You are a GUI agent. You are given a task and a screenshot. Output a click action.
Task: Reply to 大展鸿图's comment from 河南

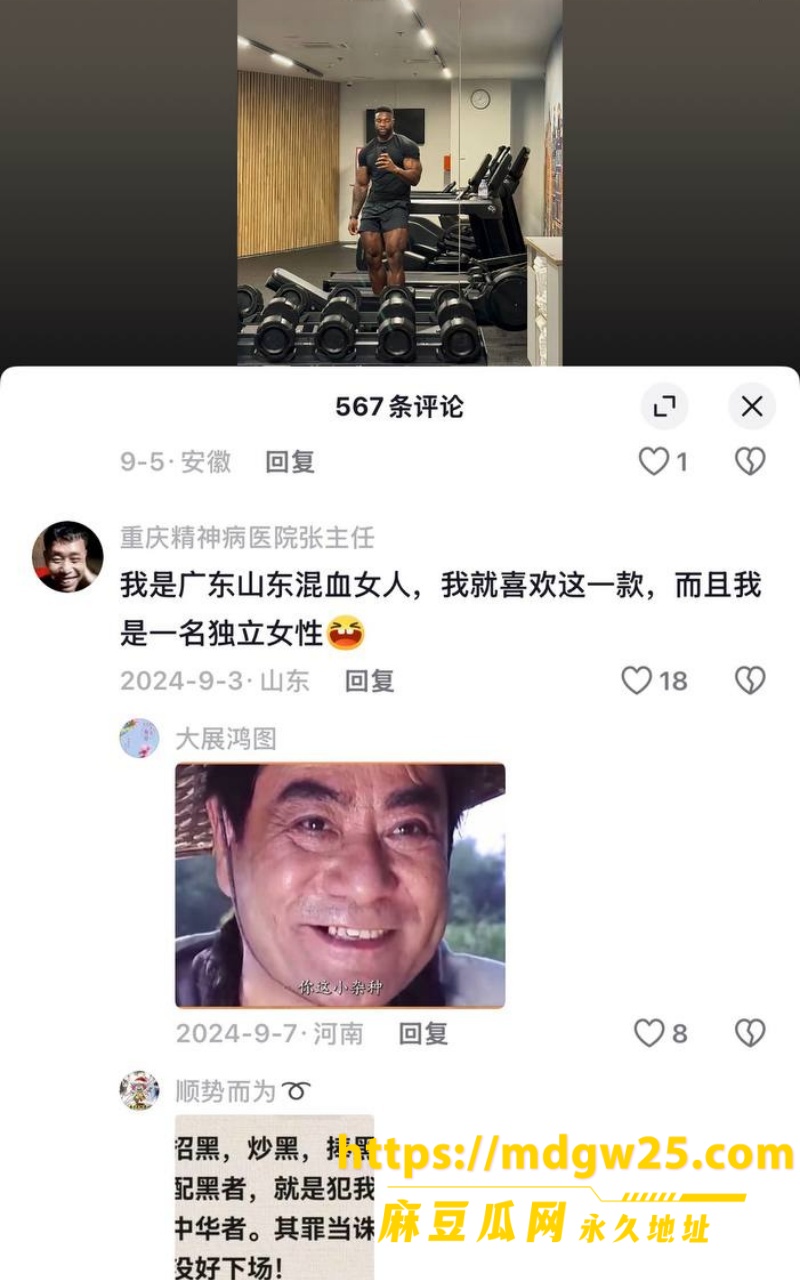[423, 1033]
